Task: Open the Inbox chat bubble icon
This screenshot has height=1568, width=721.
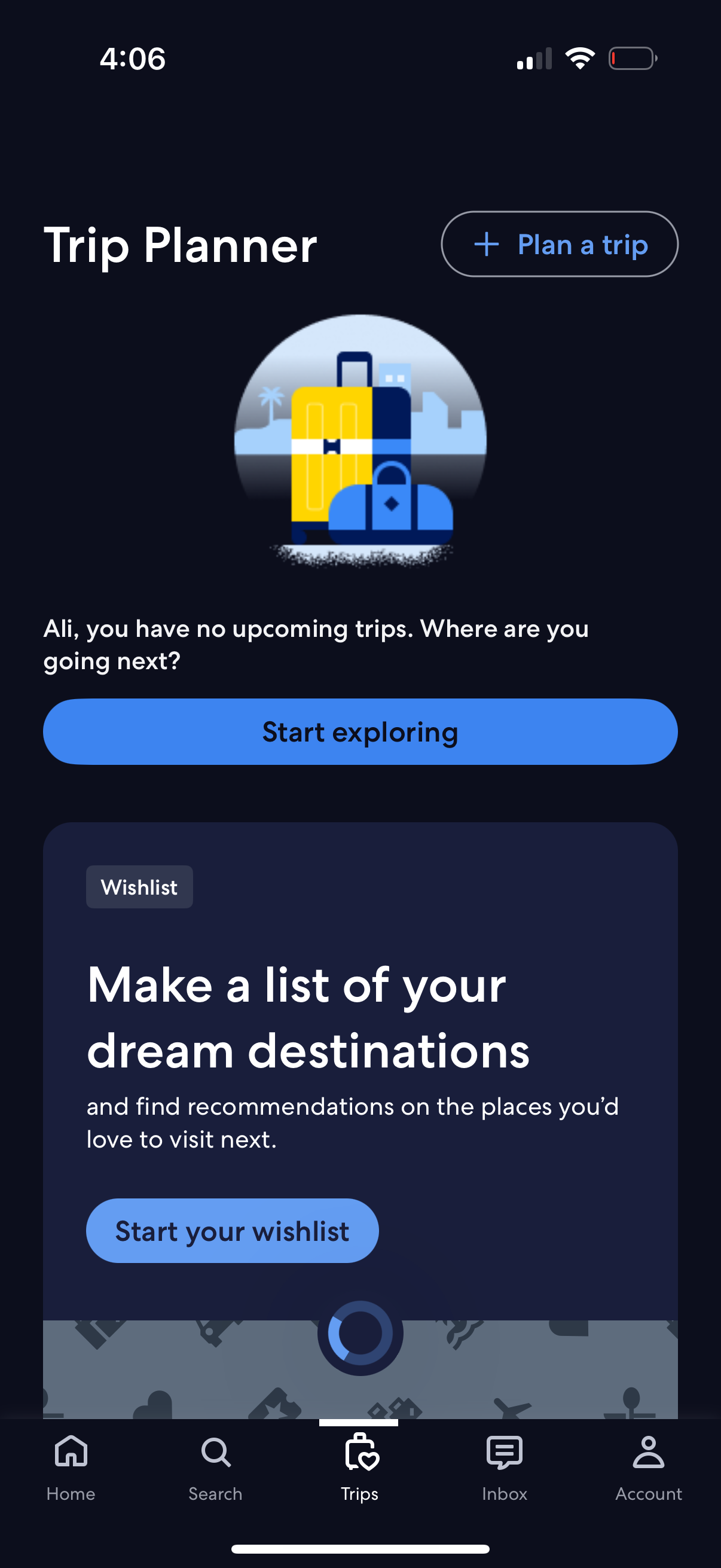Action: (505, 1454)
